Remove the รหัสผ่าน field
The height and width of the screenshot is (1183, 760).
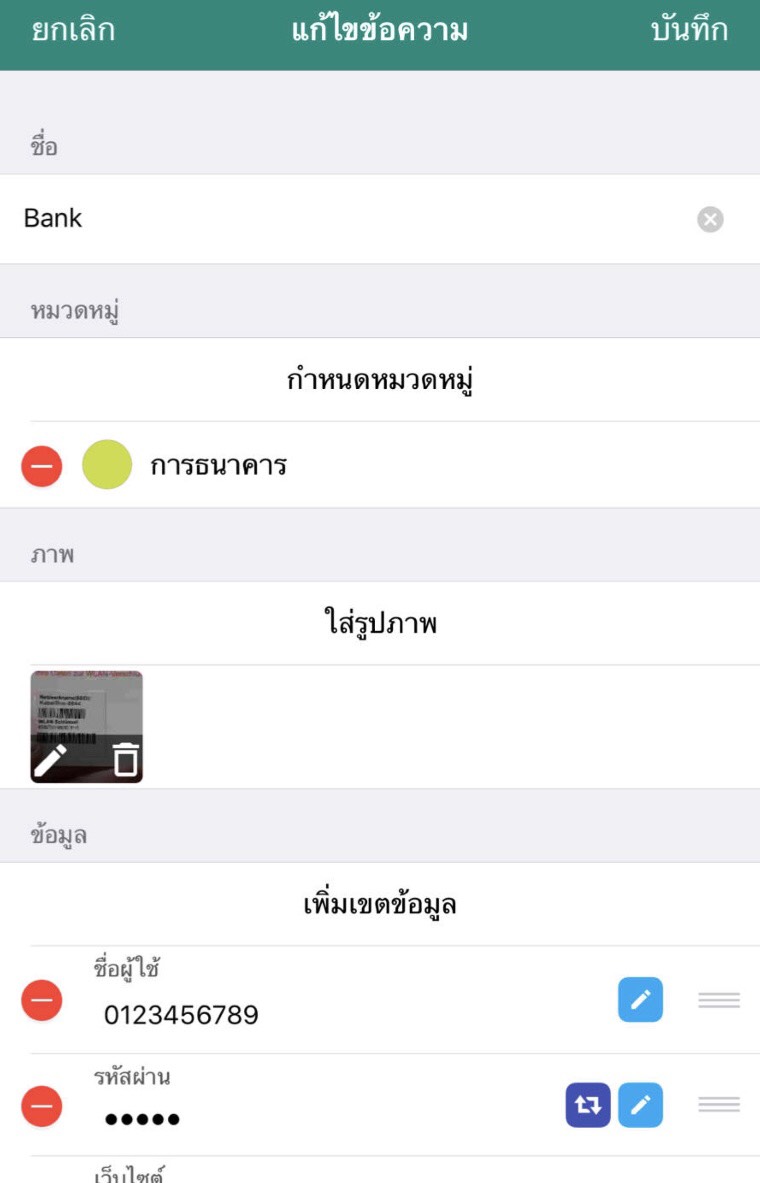42,1106
